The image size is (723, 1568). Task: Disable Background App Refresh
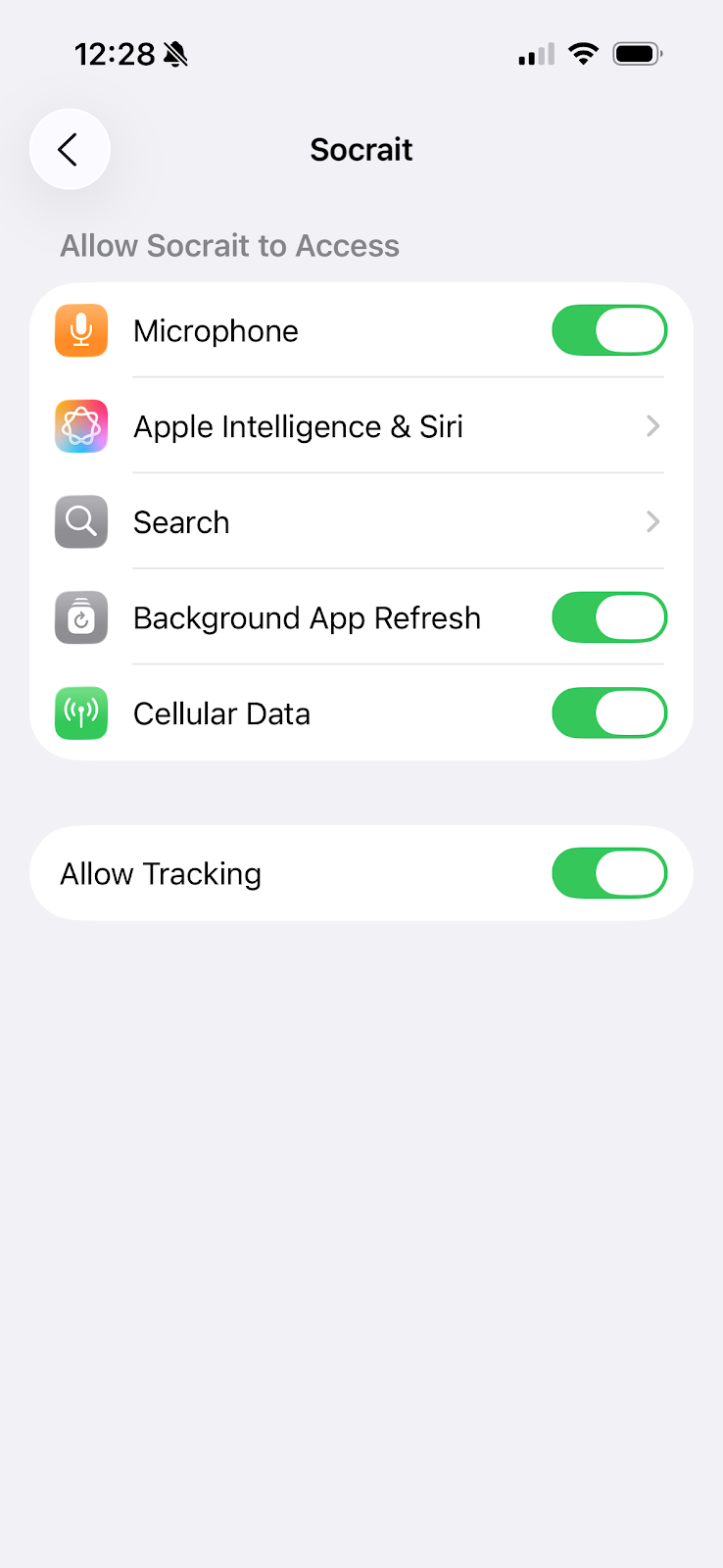pyautogui.click(x=608, y=618)
